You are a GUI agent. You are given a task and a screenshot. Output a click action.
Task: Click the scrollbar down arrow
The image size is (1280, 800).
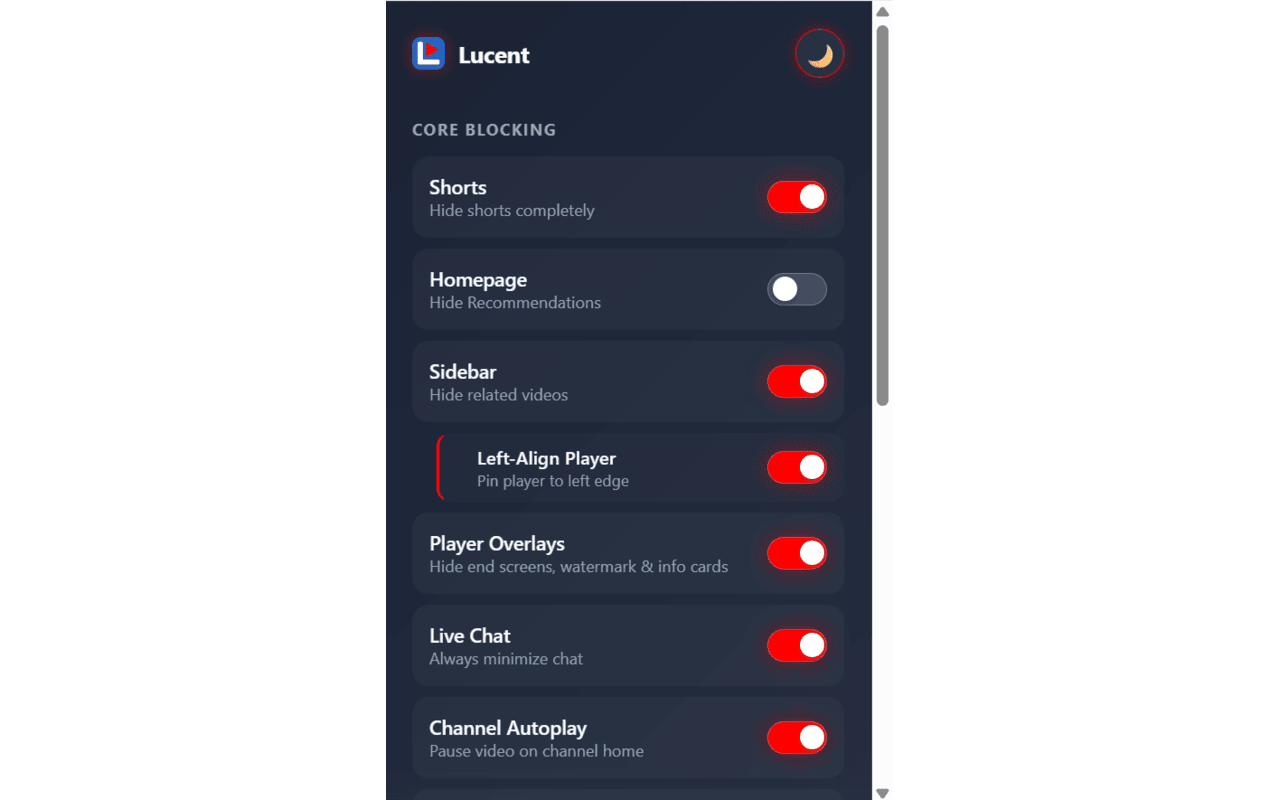coord(882,792)
